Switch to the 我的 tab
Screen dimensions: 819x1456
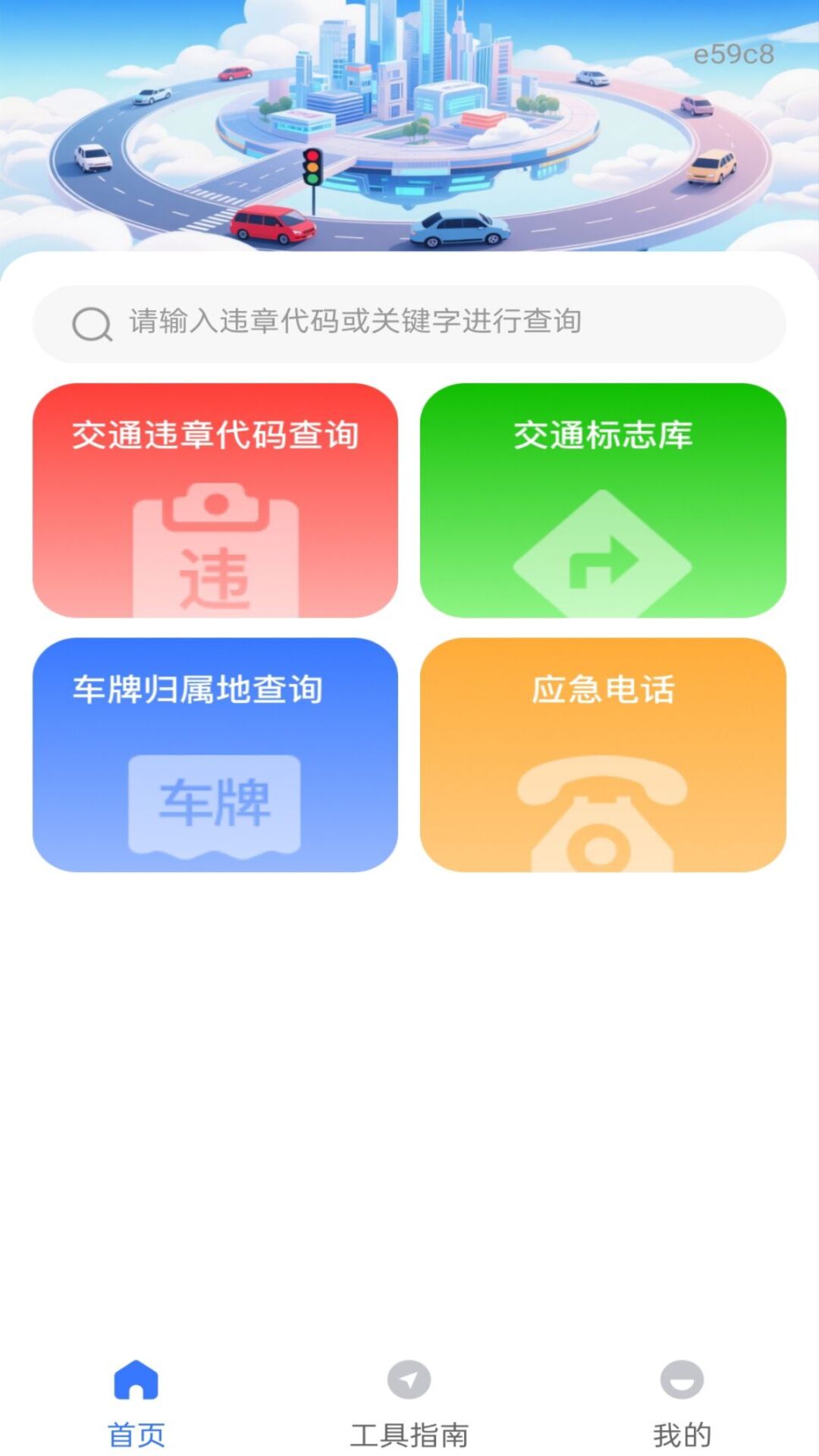(682, 1429)
